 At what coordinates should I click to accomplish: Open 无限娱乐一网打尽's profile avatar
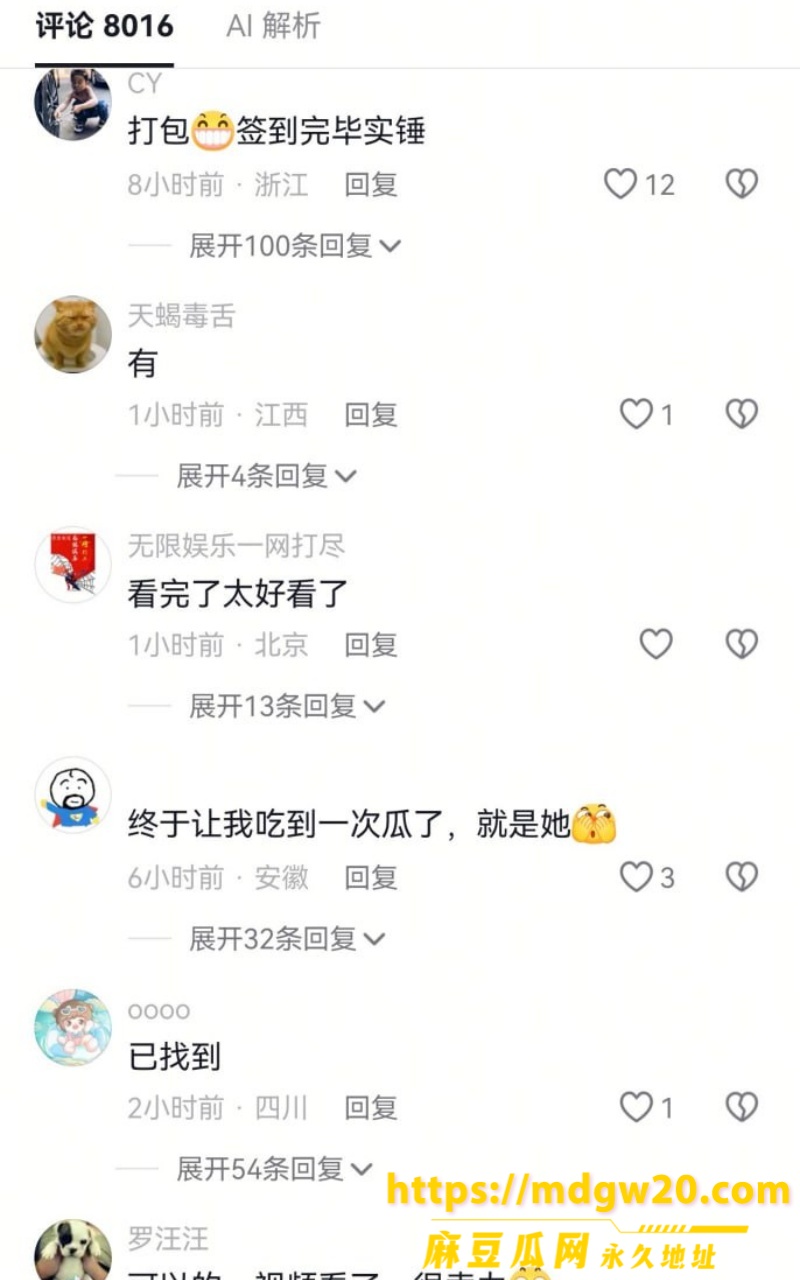click(73, 565)
